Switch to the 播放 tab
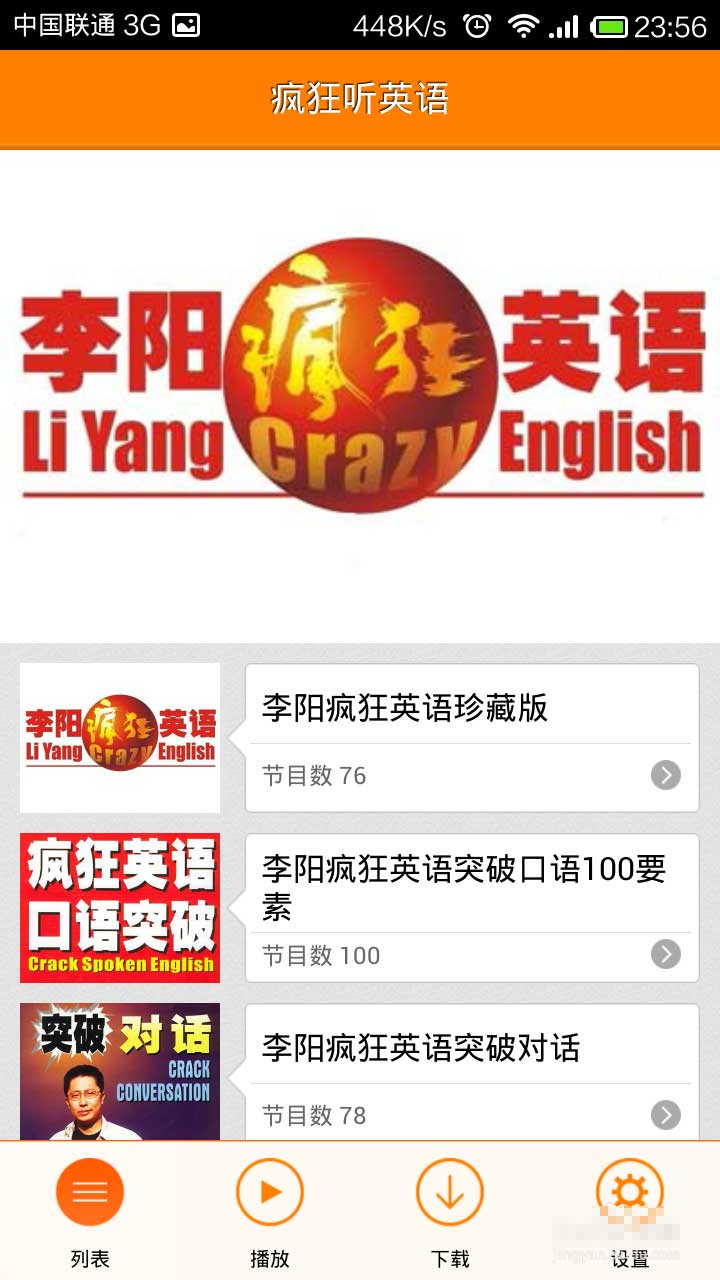720x1280 pixels. point(270,1210)
